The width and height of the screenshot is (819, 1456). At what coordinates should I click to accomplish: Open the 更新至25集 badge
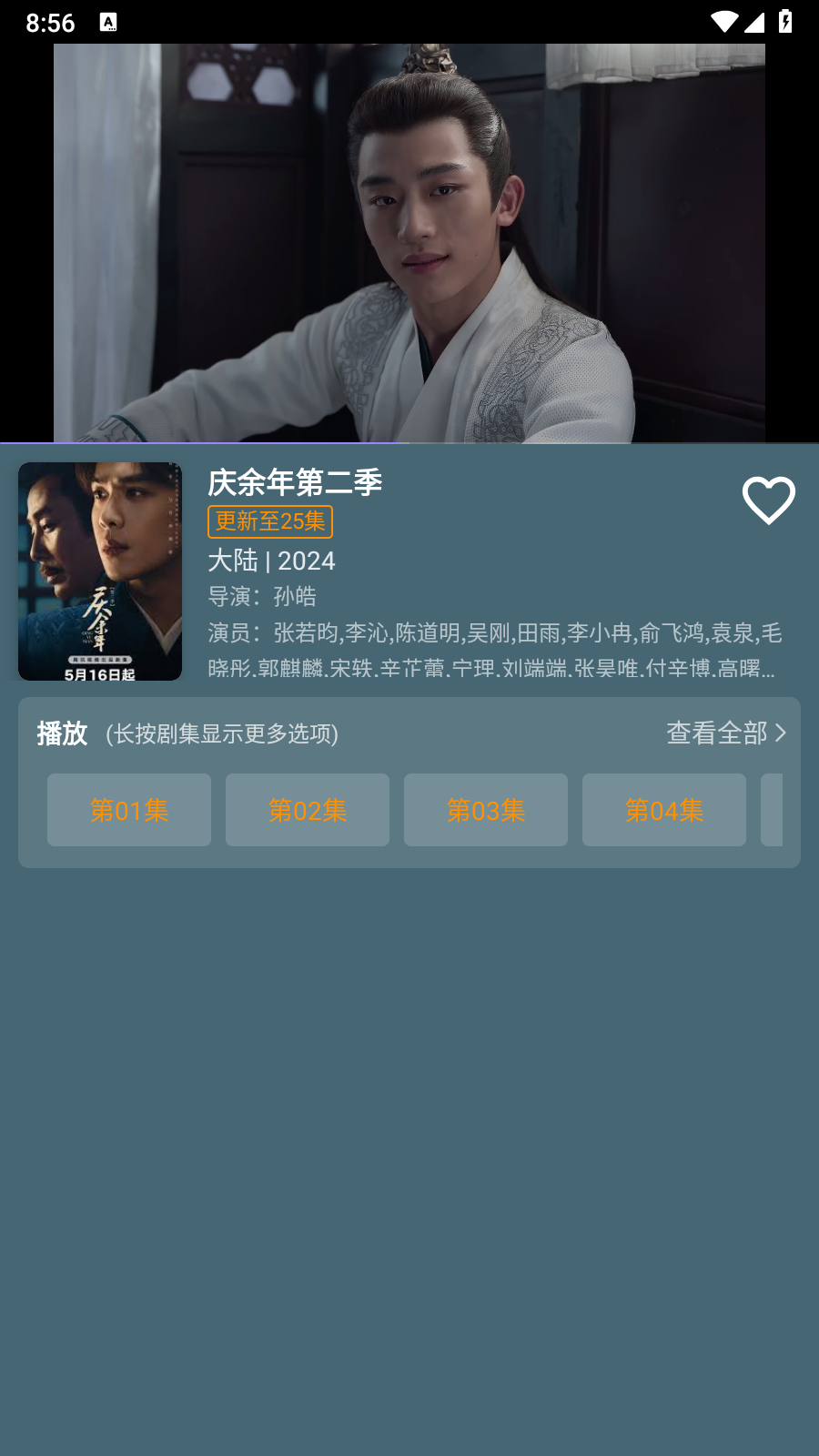269,522
